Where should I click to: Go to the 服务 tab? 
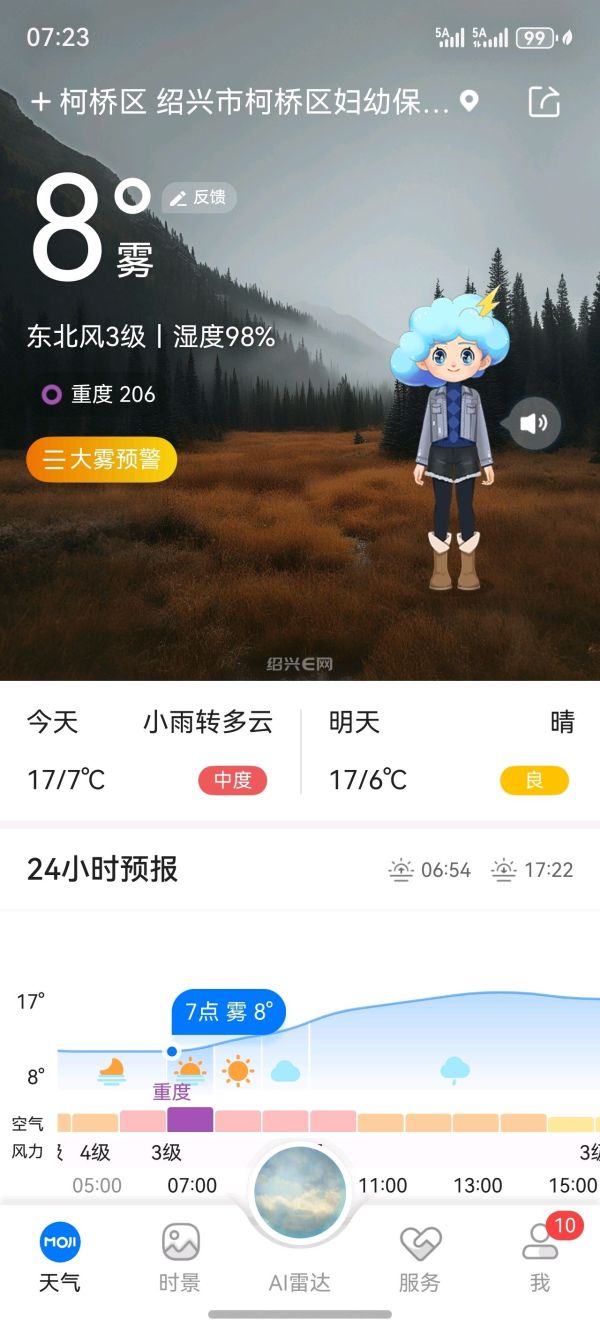tap(420, 1257)
